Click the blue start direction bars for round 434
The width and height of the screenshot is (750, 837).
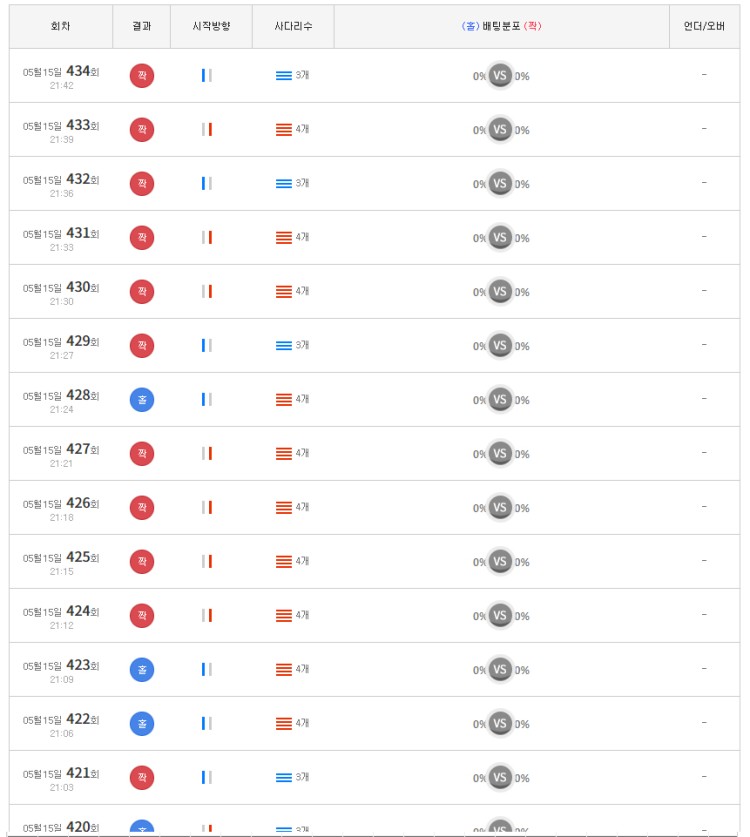[x=206, y=74]
